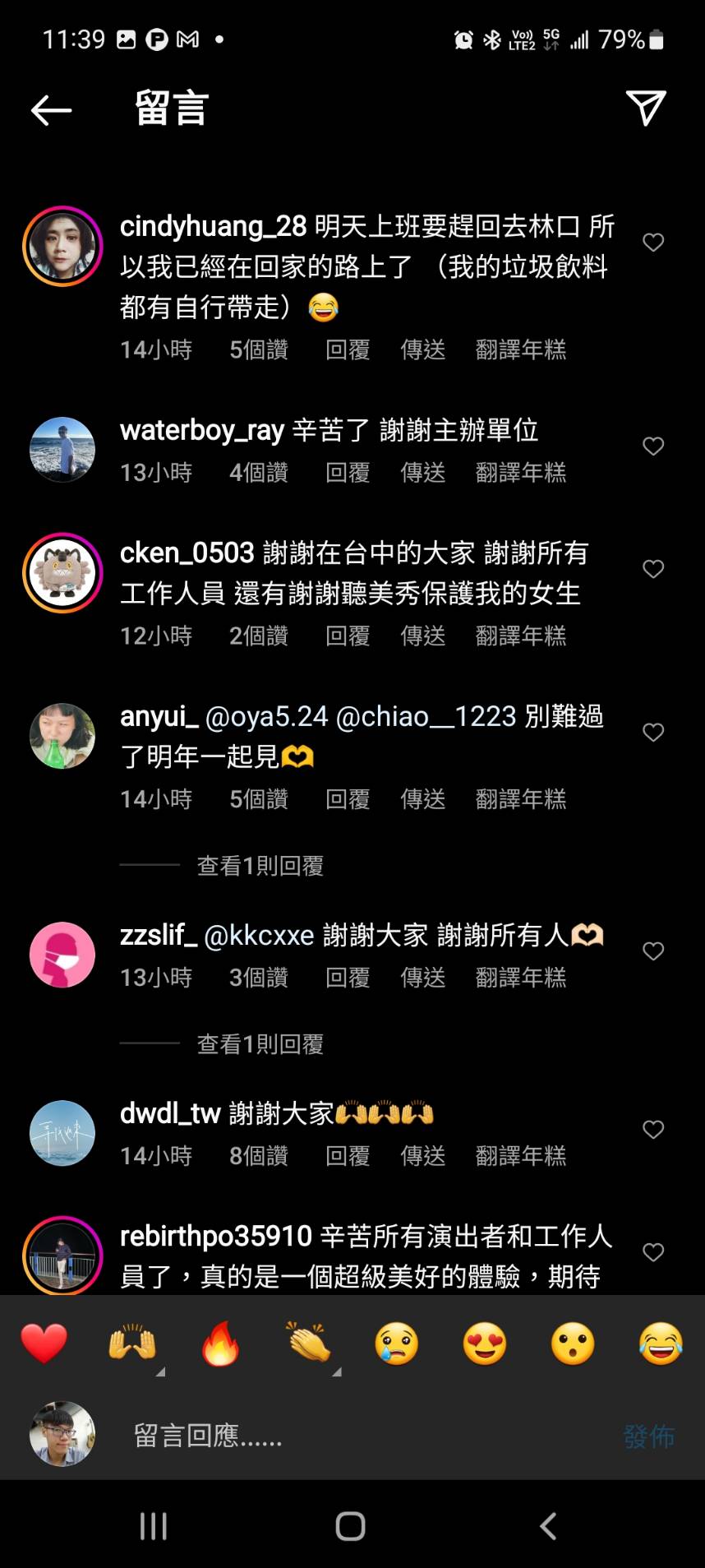The height and width of the screenshot is (1568, 705).
Task: Insert the fire emoji quick reaction
Action: [x=221, y=1344]
